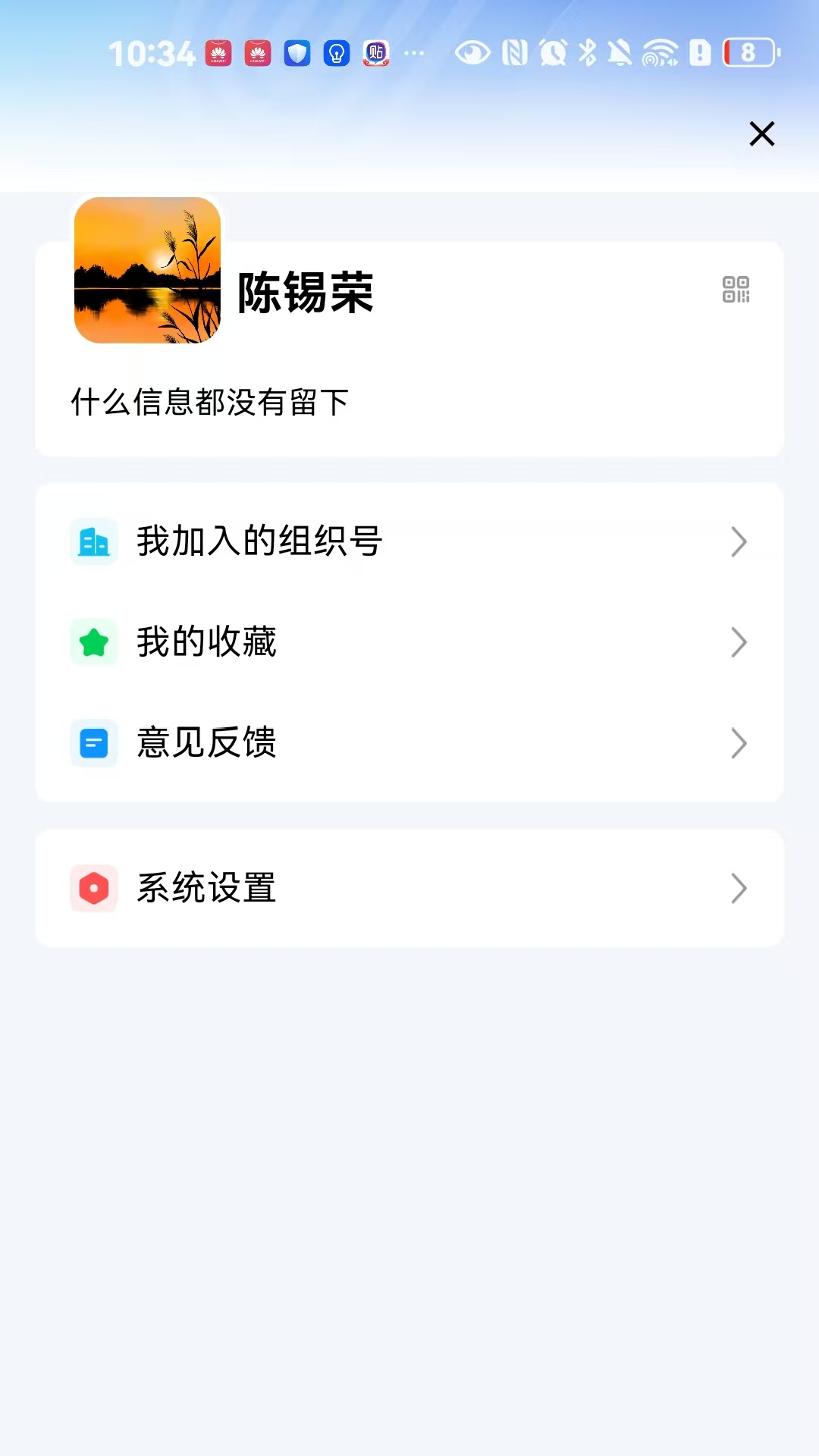Select the green star favorites icon

pos(94,642)
